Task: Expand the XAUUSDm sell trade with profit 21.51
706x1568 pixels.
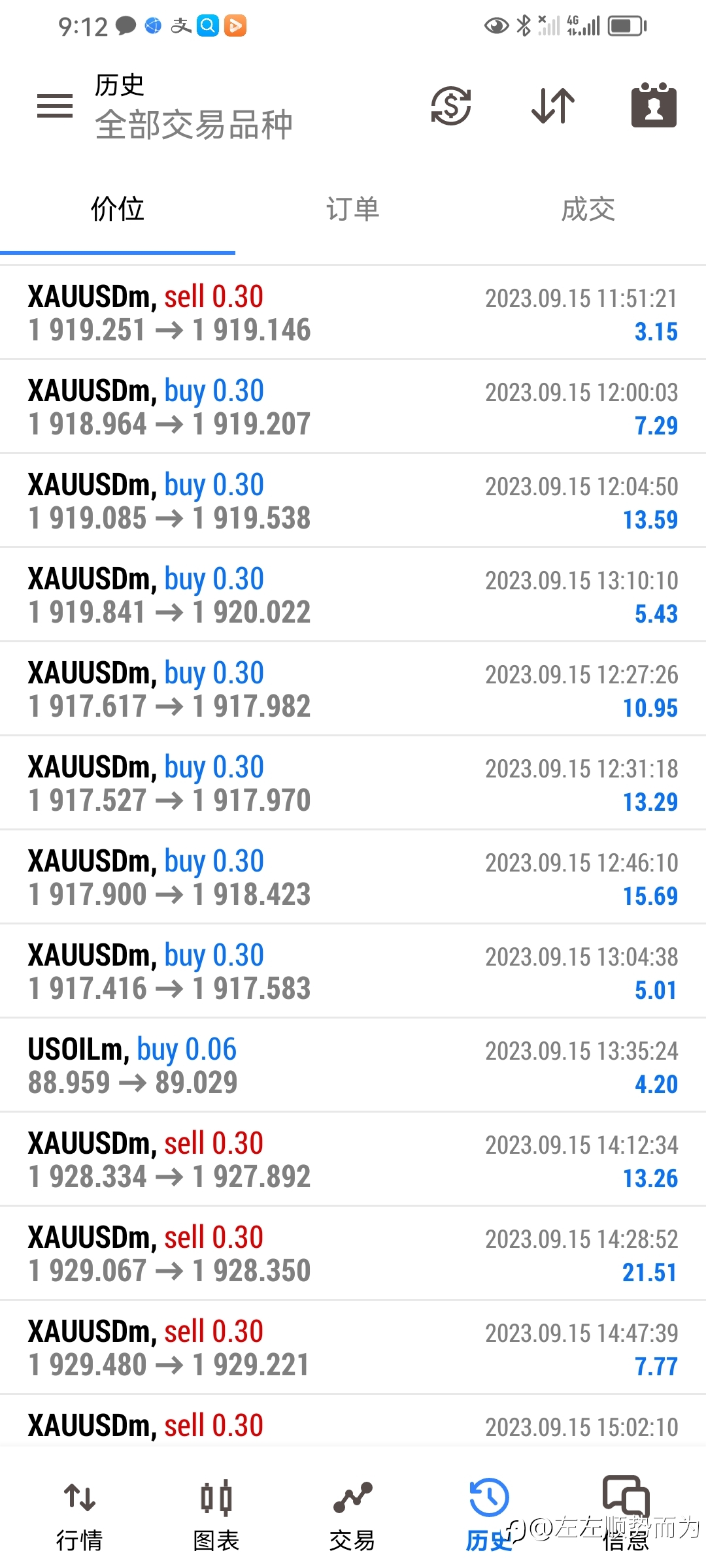Action: pyautogui.click(x=353, y=1254)
